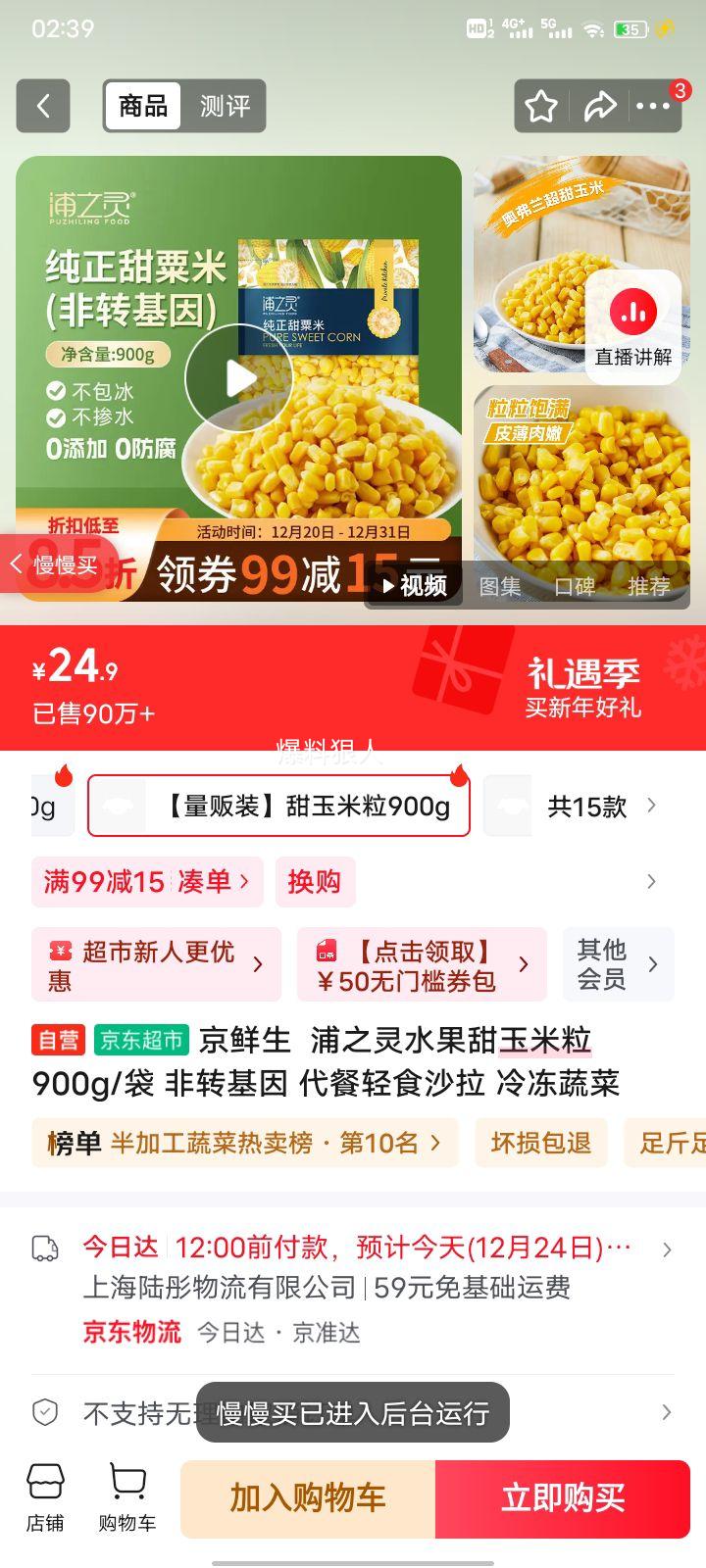The image size is (706, 1568).
Task: Share this product
Action: (598, 106)
